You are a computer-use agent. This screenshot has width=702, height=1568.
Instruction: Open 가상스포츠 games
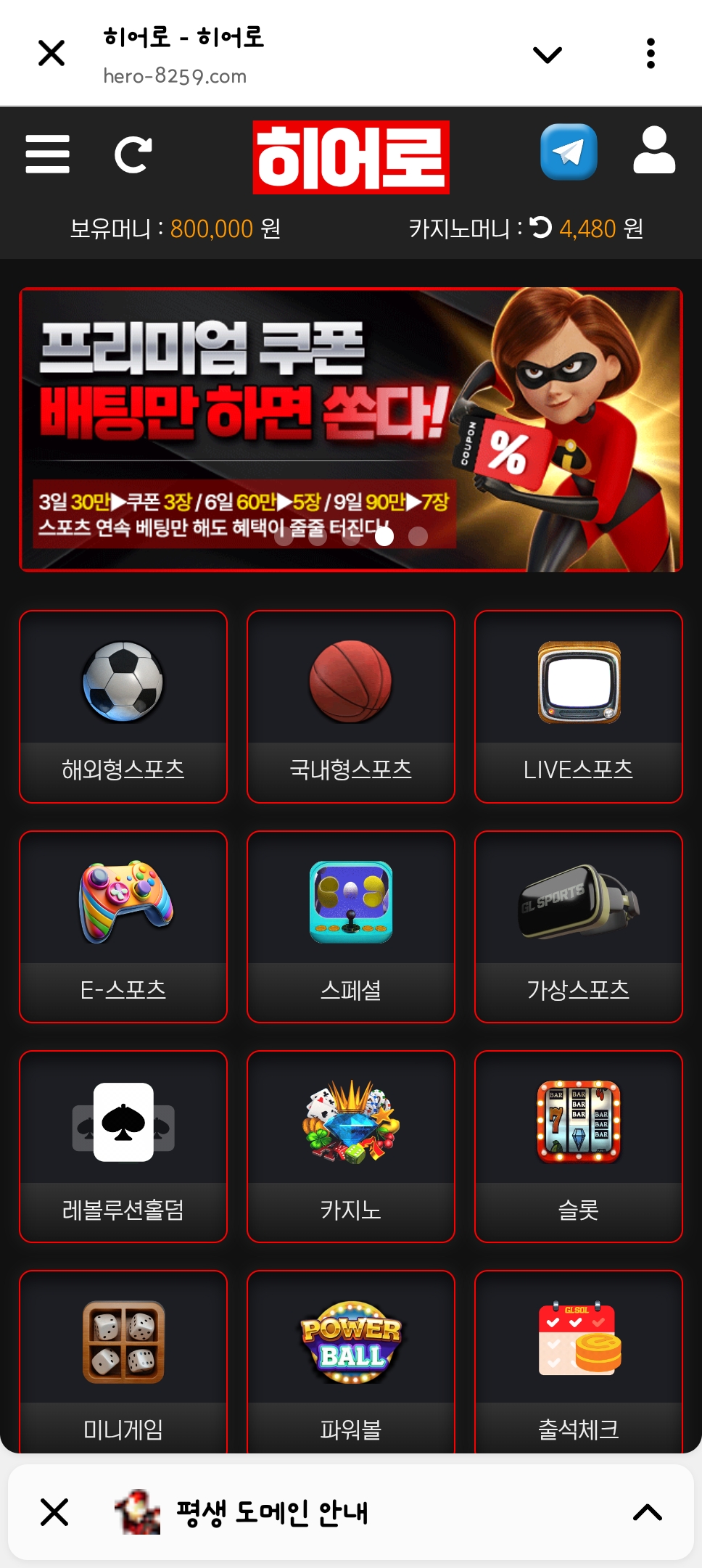tap(579, 927)
